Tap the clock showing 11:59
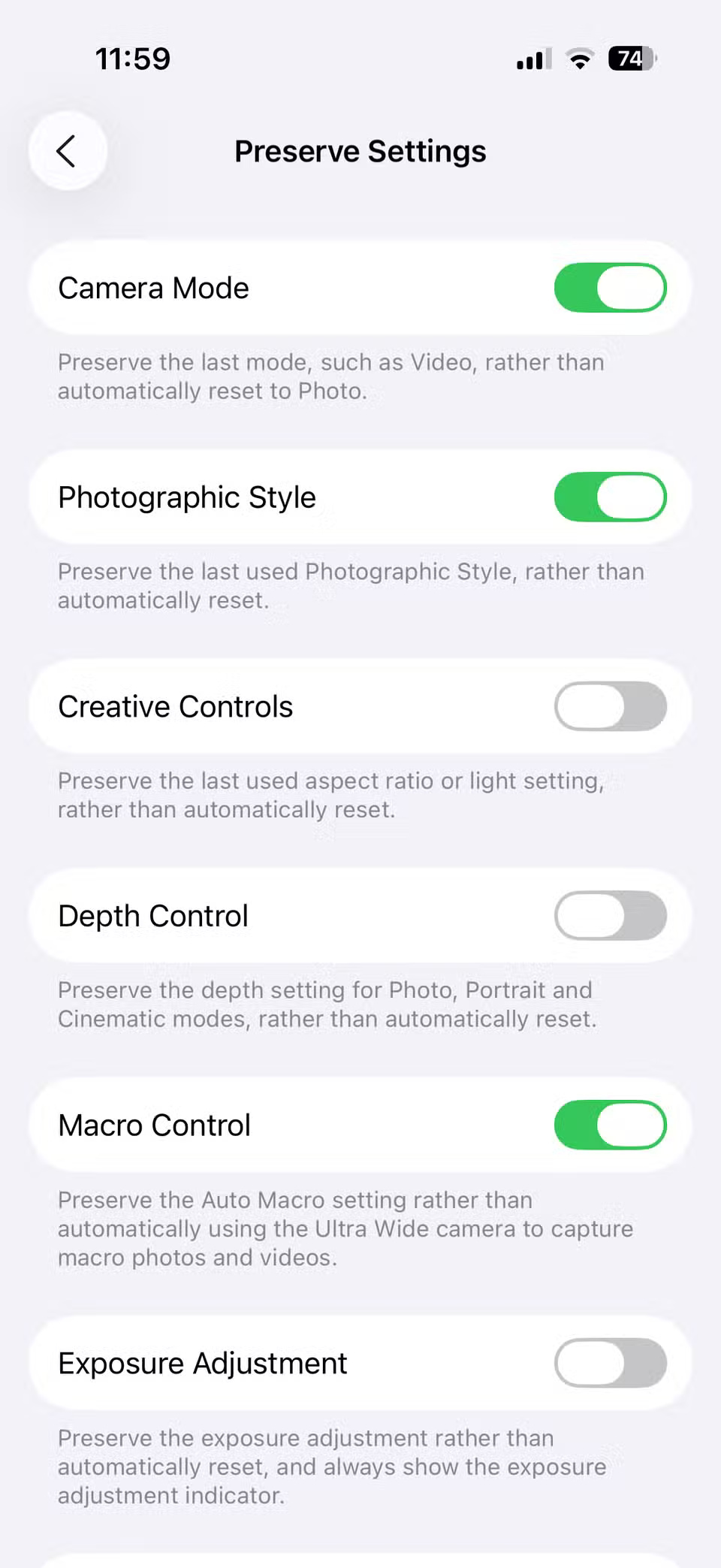721x1568 pixels. [133, 58]
